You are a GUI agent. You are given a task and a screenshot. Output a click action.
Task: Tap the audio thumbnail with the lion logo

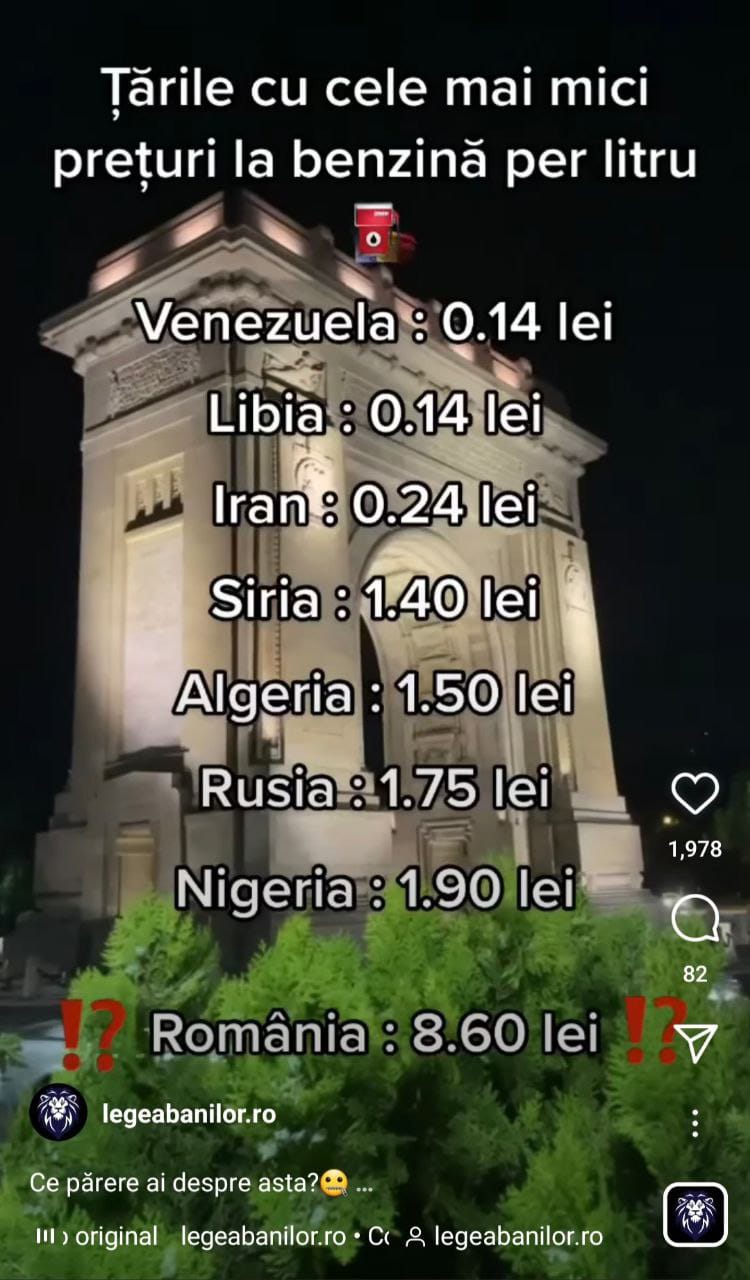[695, 1216]
